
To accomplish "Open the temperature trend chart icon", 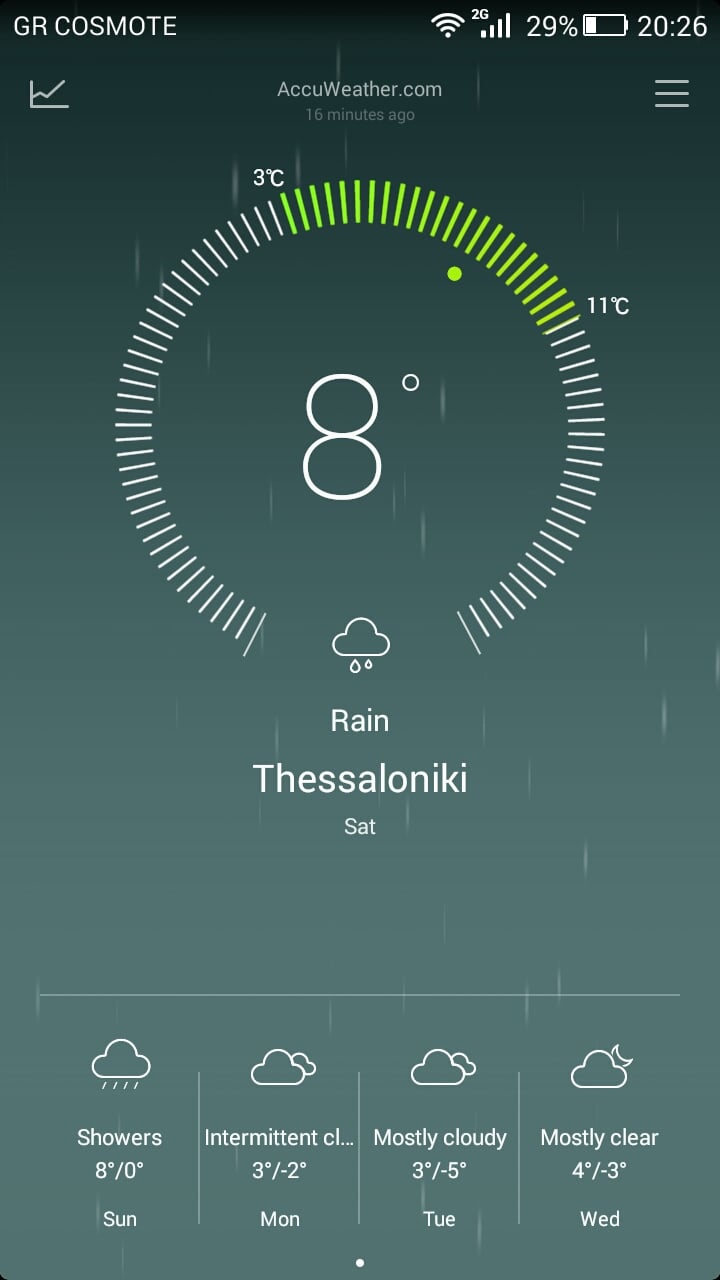I will coord(49,93).
